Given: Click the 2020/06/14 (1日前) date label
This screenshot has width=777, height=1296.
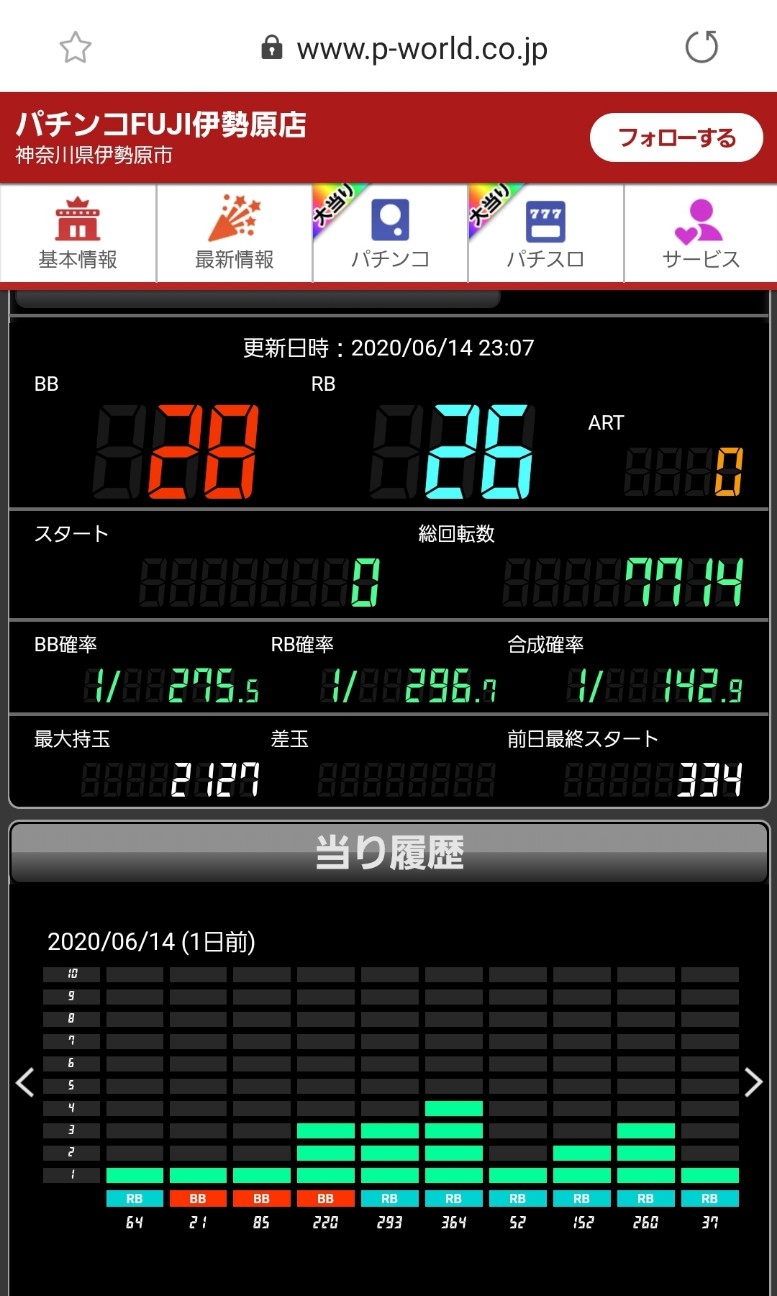Looking at the screenshot, I should click(x=152, y=940).
